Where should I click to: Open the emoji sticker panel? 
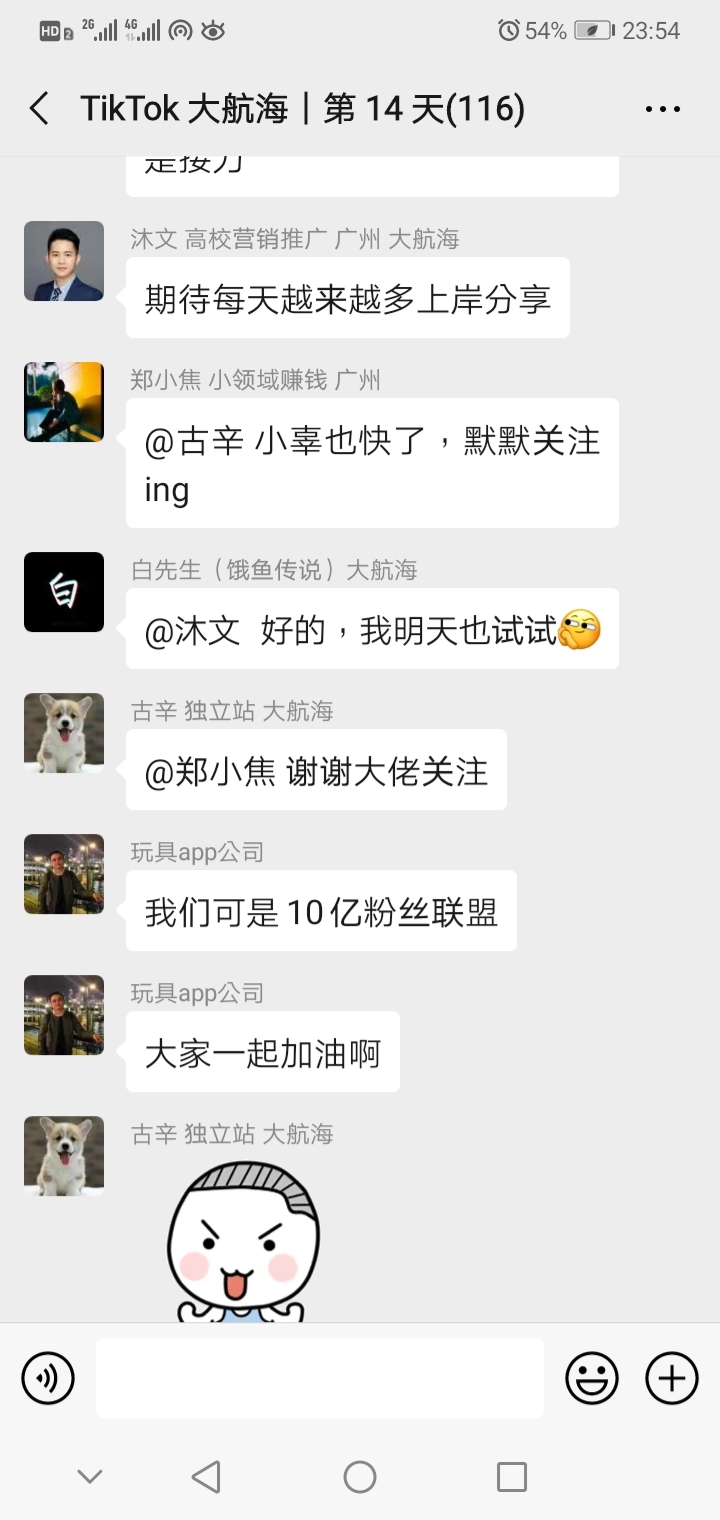592,1379
